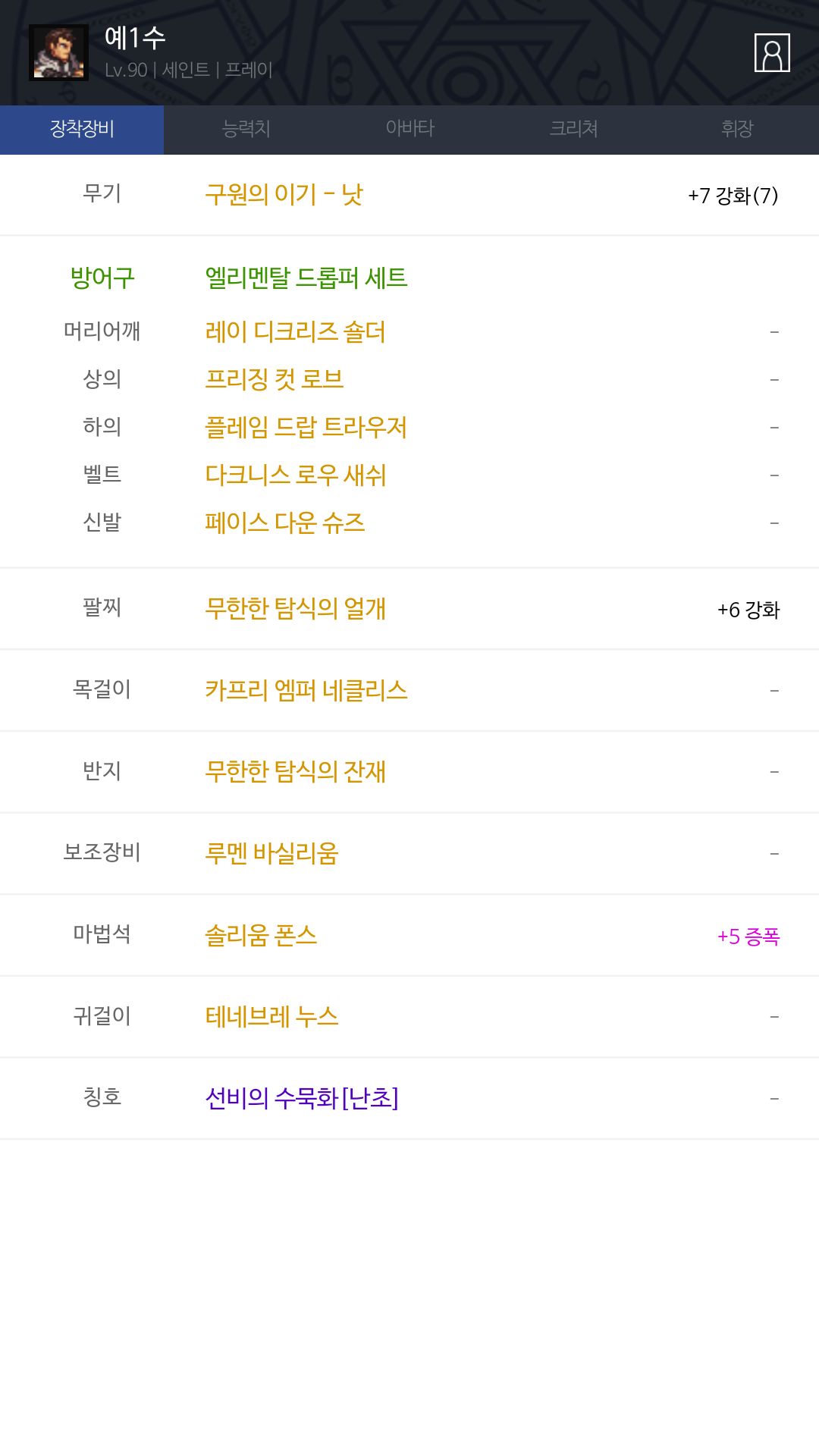Open earring 테네브레 누스
Screen dimensions: 819x1456
271,1017
